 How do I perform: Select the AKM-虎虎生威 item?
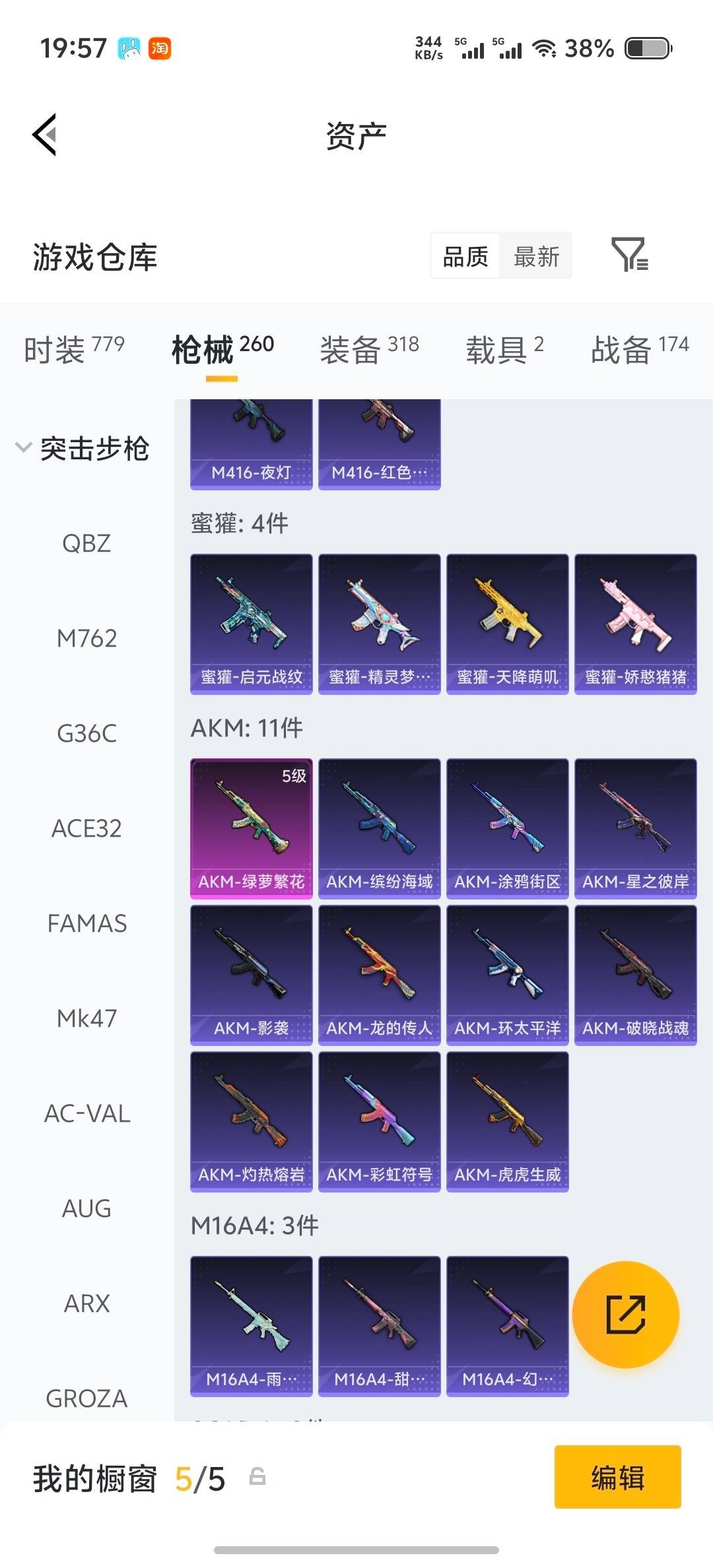507,1123
